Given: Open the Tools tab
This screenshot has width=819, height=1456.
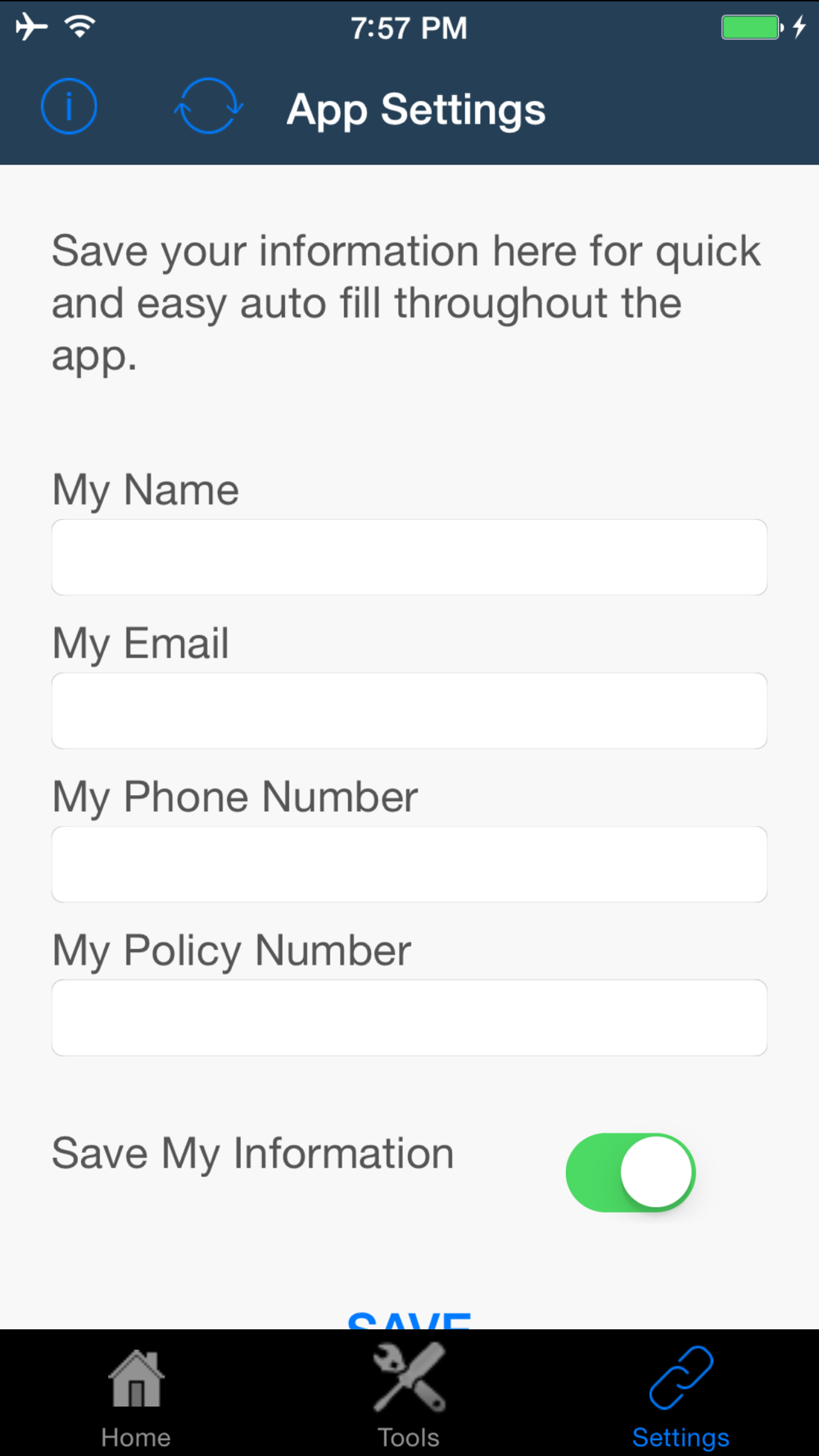Looking at the screenshot, I should click(409, 1399).
